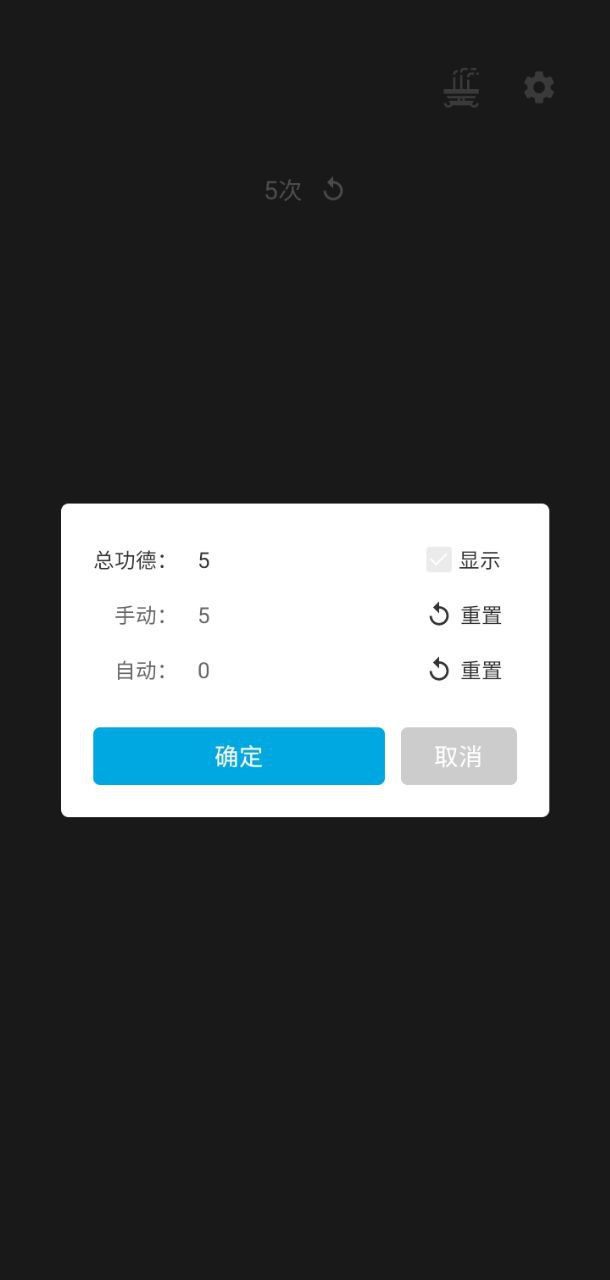Cancel the dialog with 取消

(x=459, y=756)
